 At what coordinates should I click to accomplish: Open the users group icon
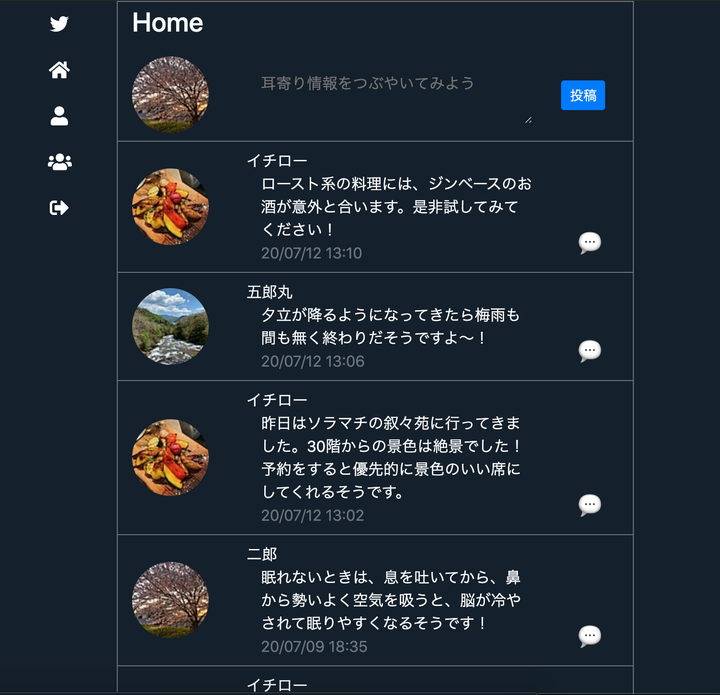pyautogui.click(x=59, y=162)
